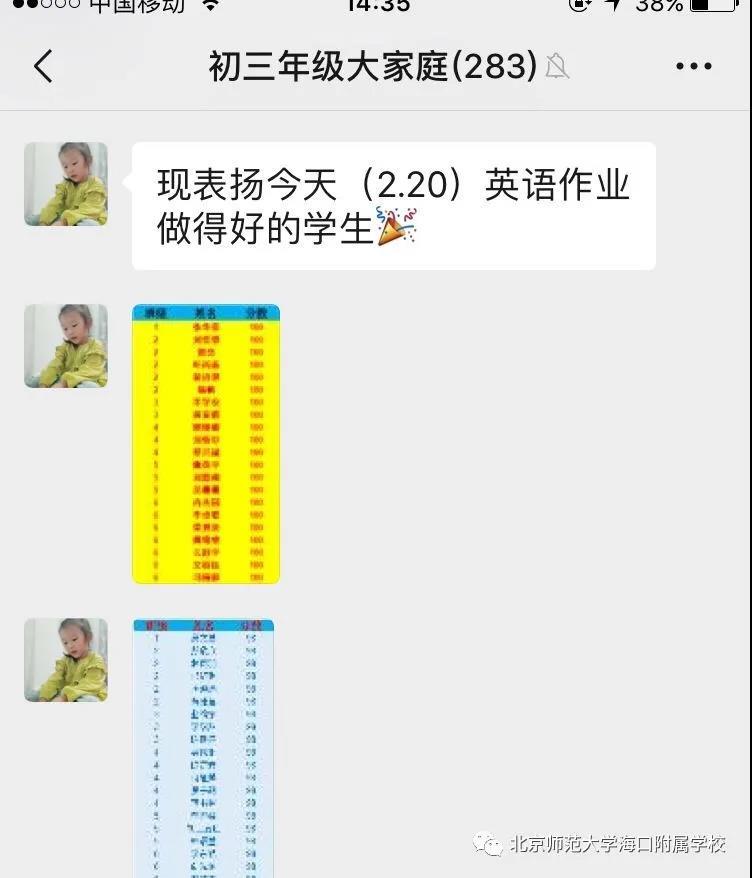Open the group chat options menu
The width and height of the screenshot is (752, 878).
tap(693, 67)
